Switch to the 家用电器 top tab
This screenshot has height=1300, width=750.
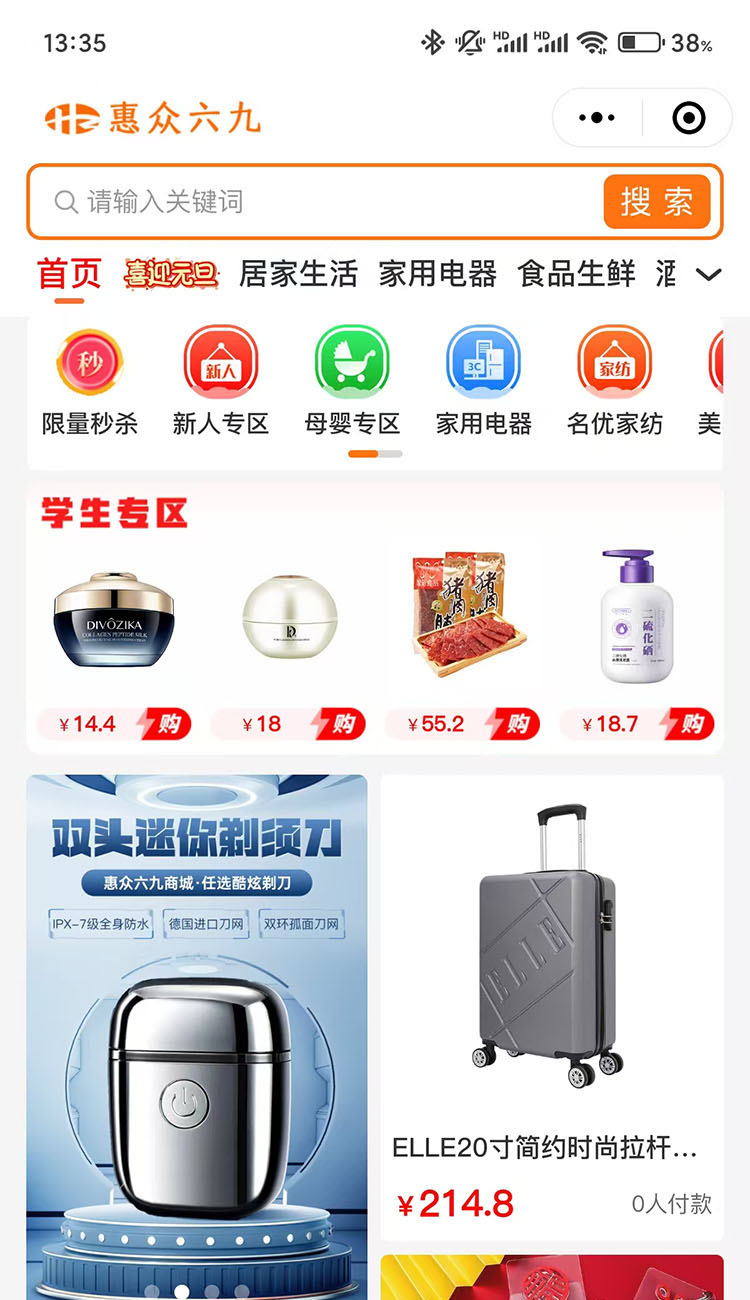437,273
